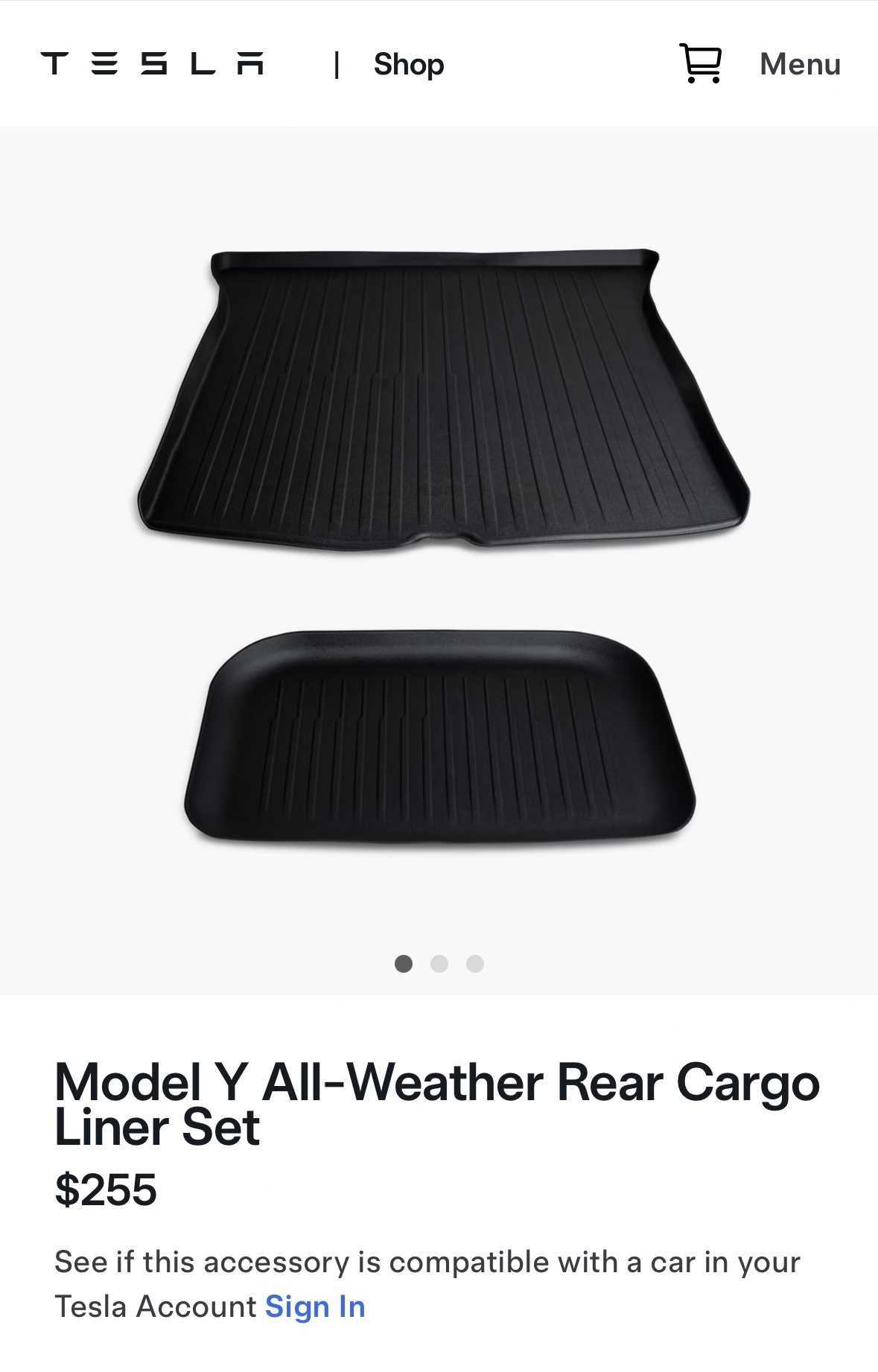
Task: Go to the Tesla homepage via logo
Action: (153, 63)
